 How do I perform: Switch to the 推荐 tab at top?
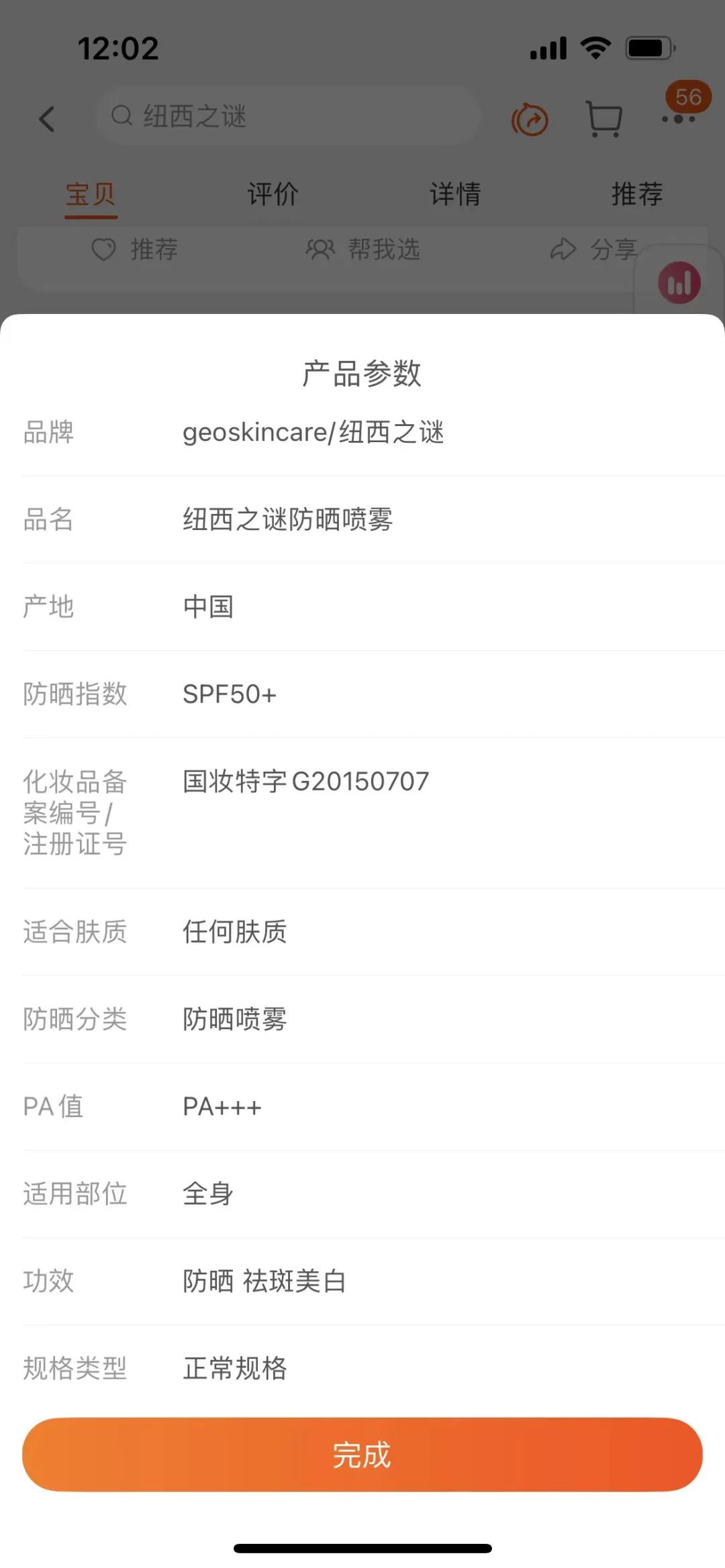tap(636, 195)
